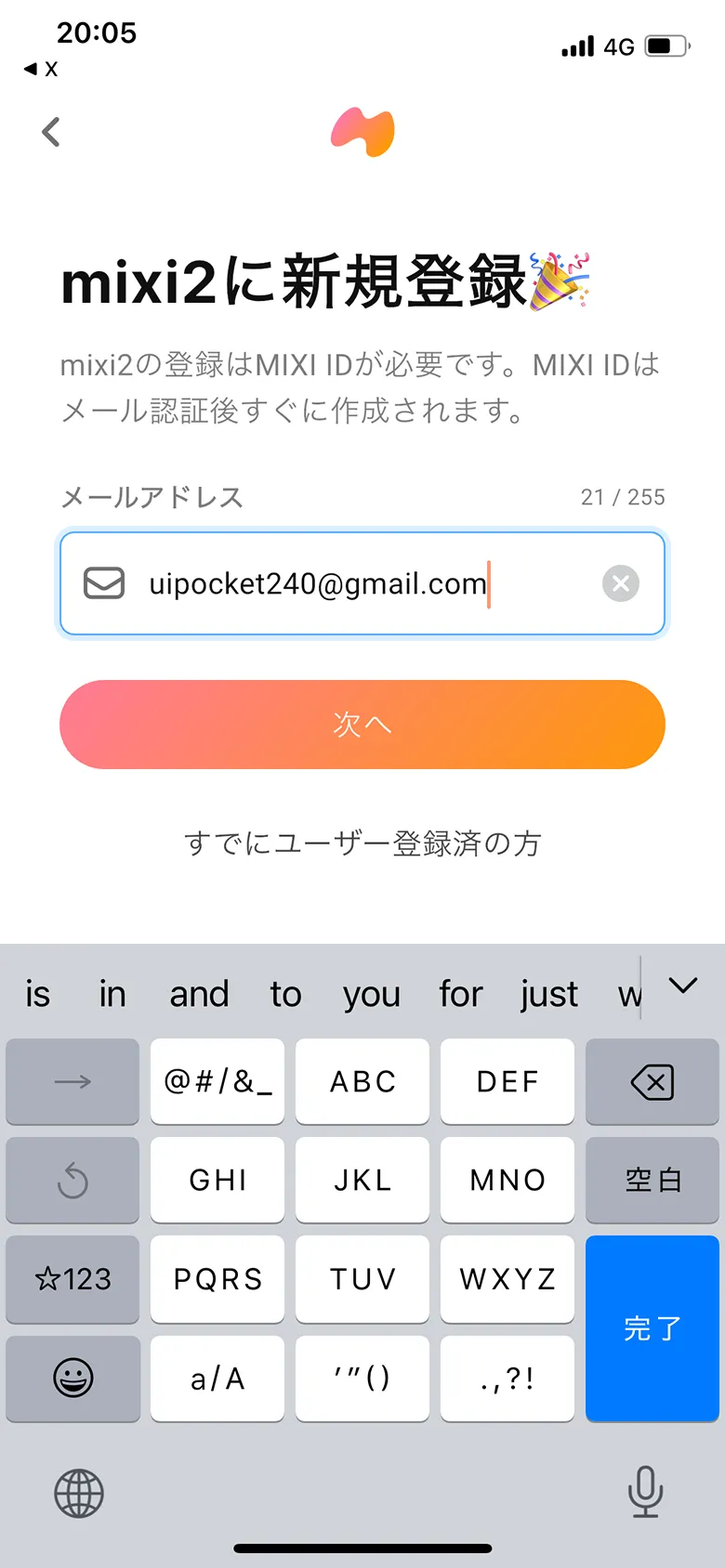Viewport: 725px width, 1568px height.
Task: Tap the undo arrow key on the keypad
Action: click(x=72, y=1181)
